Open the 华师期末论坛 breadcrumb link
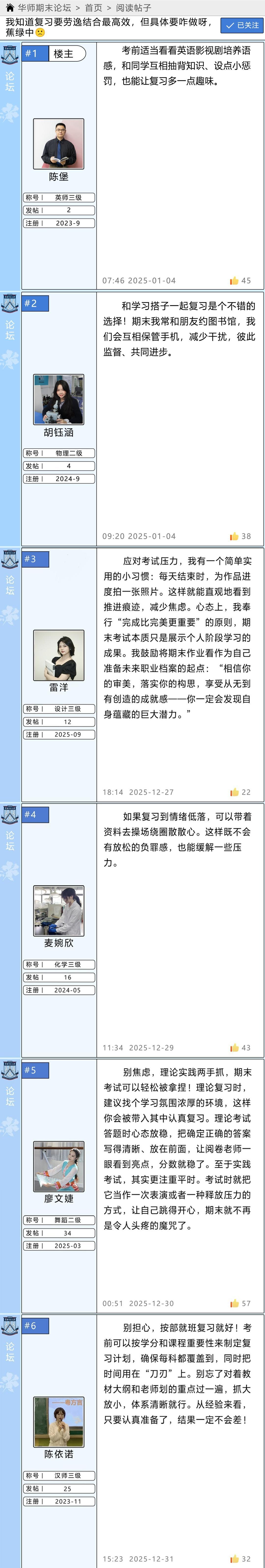This screenshot has height=1568, width=265. coord(44,8)
